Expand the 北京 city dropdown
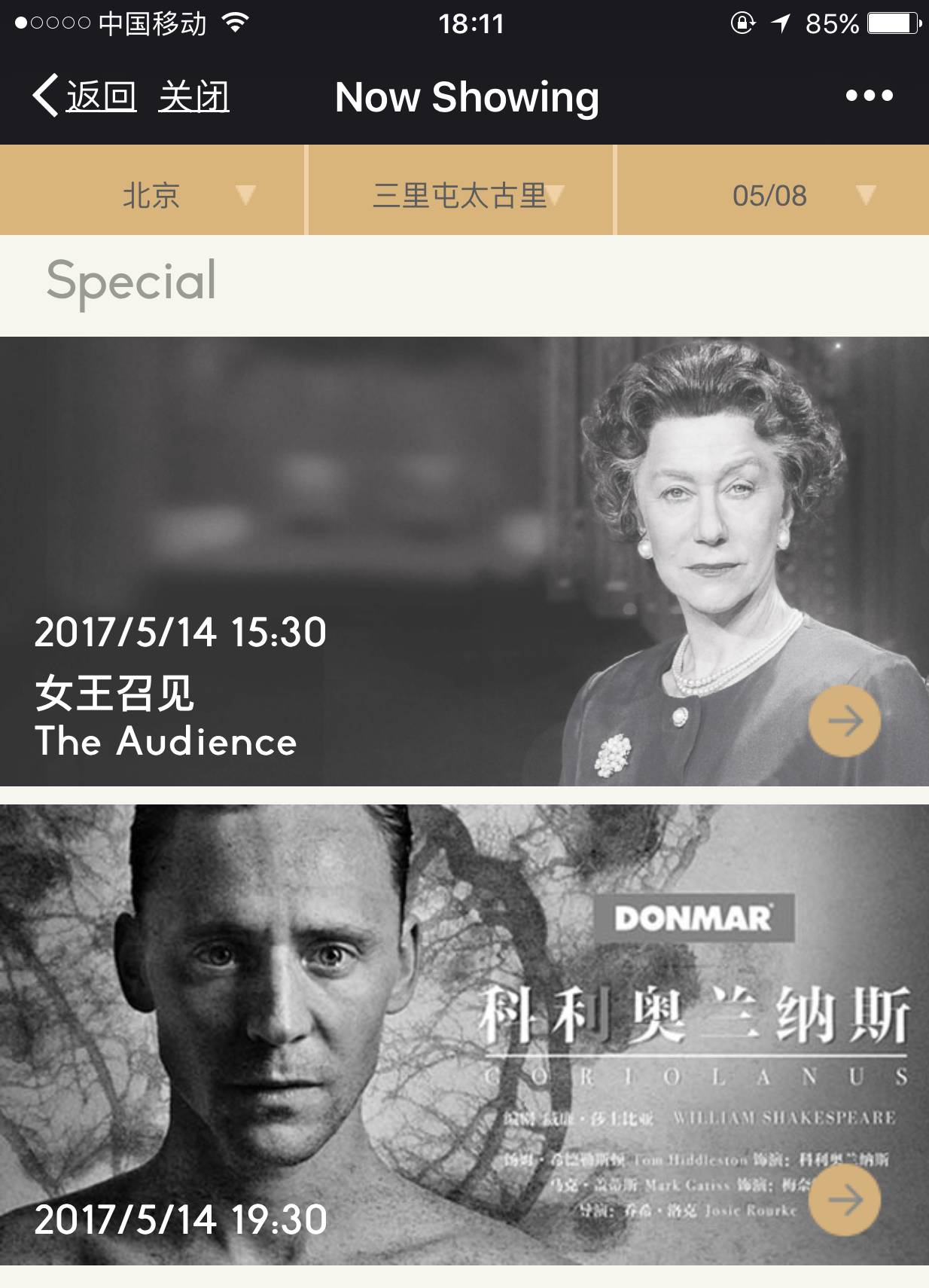This screenshot has width=929, height=1288. [152, 195]
